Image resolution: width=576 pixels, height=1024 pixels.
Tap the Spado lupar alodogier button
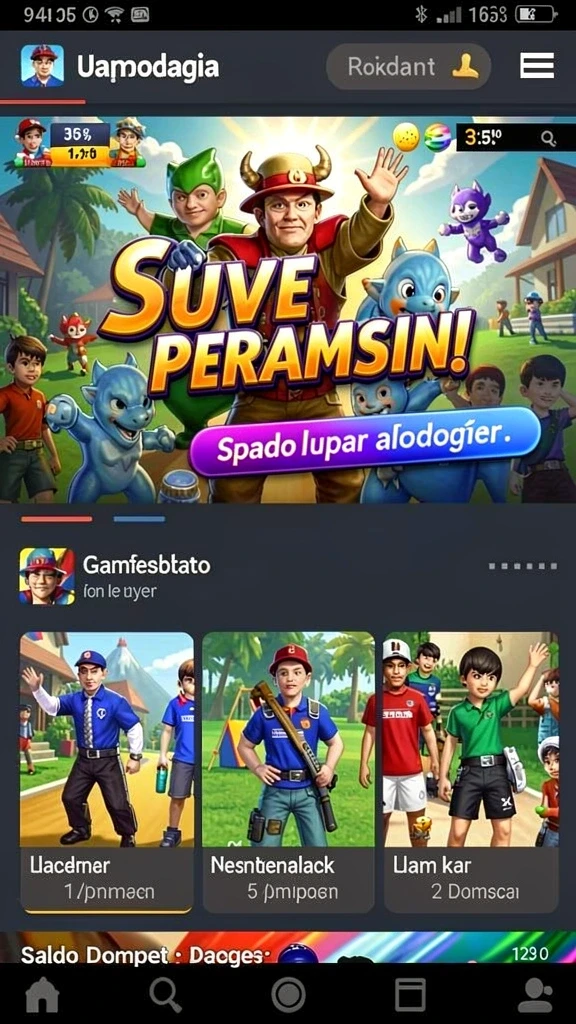[364, 443]
